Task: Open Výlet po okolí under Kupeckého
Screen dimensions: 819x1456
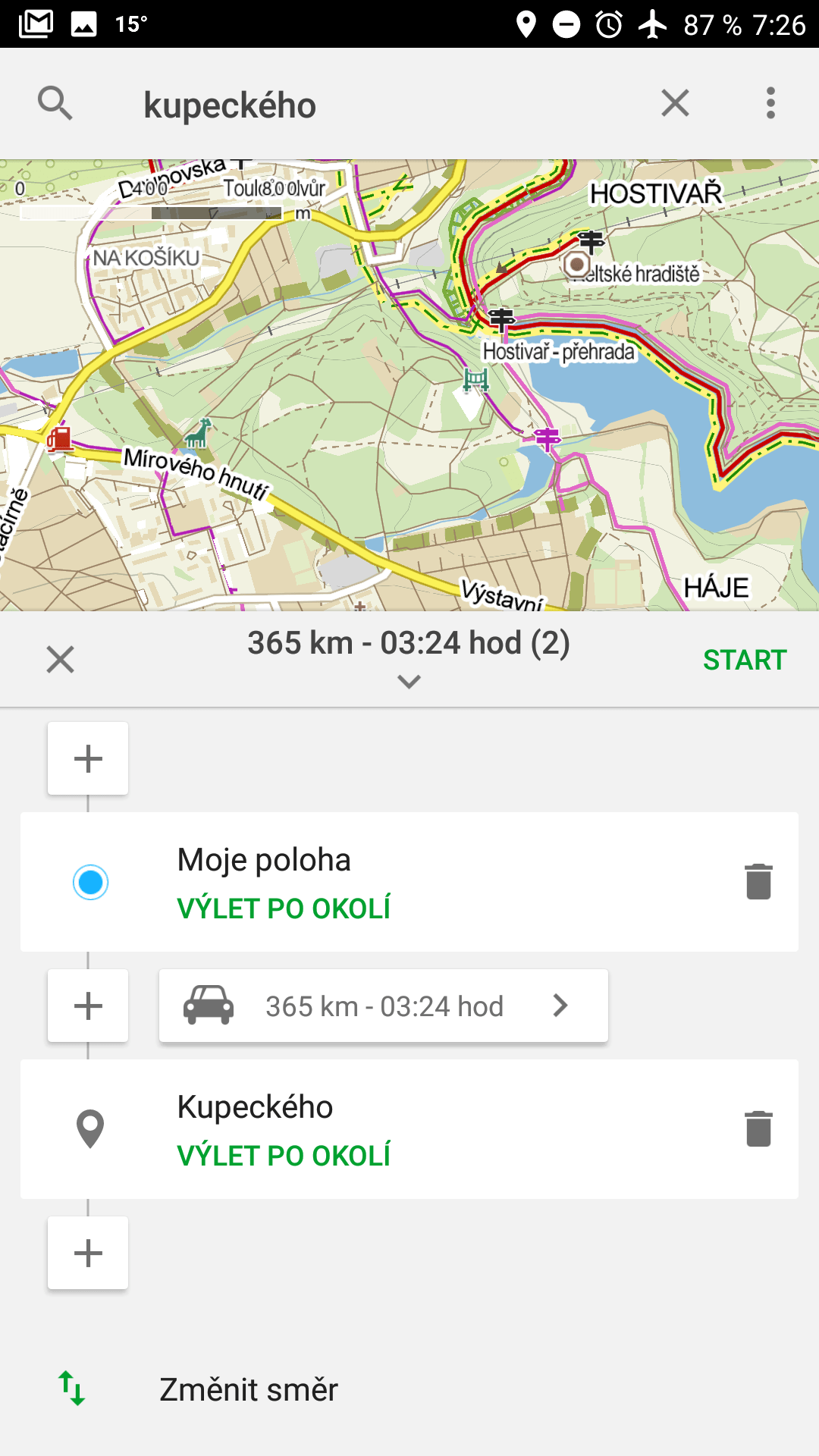Action: (x=284, y=1156)
